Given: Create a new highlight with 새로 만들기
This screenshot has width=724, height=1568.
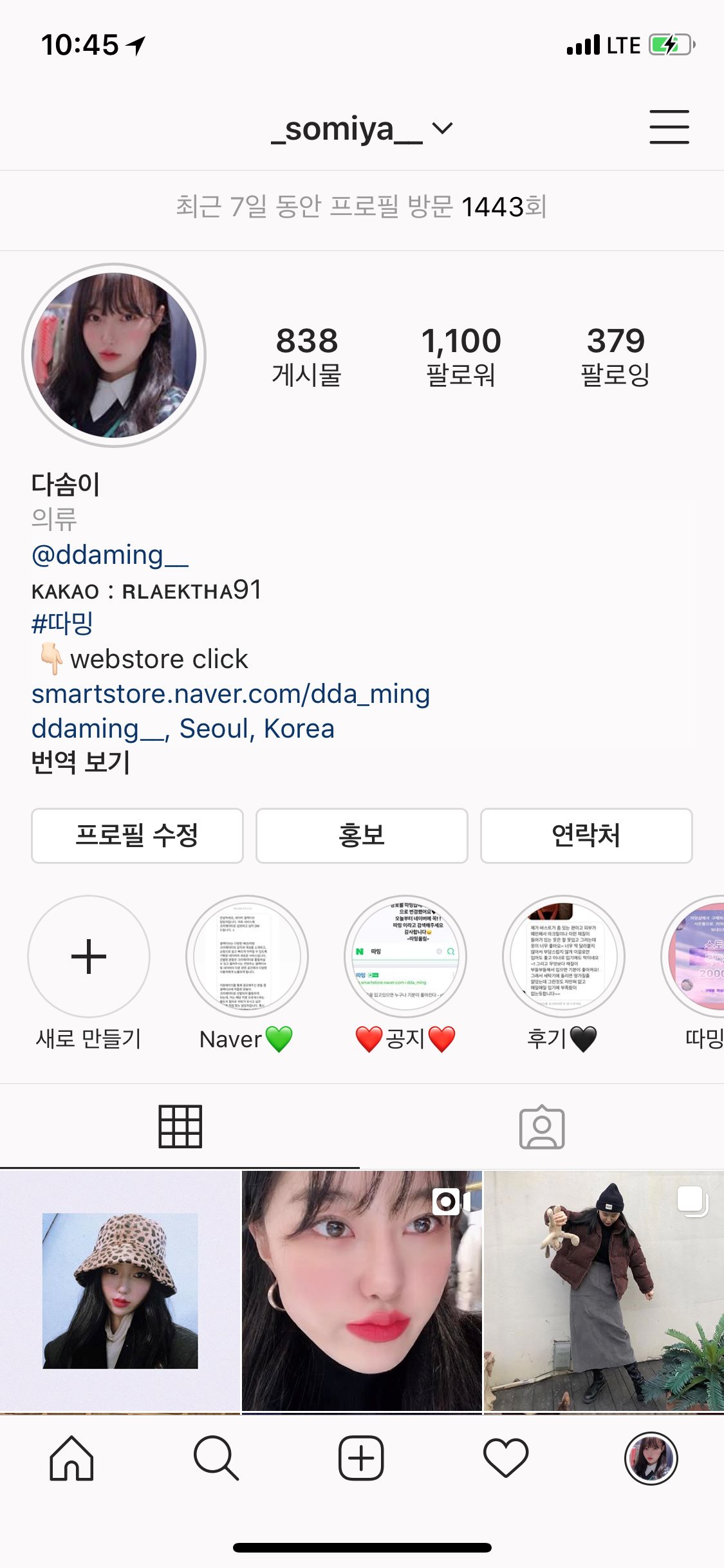Looking at the screenshot, I should point(89,957).
